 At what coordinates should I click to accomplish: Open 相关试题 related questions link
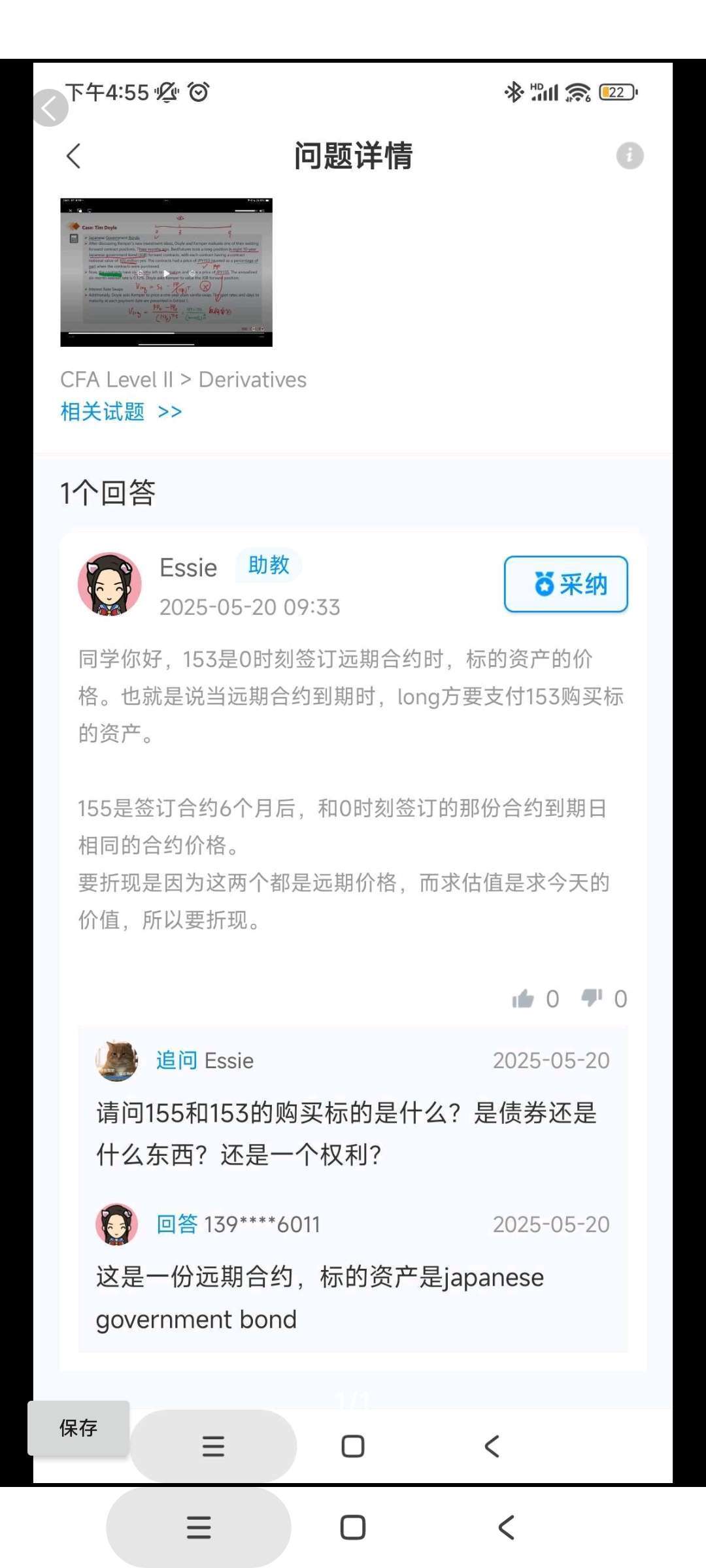121,412
